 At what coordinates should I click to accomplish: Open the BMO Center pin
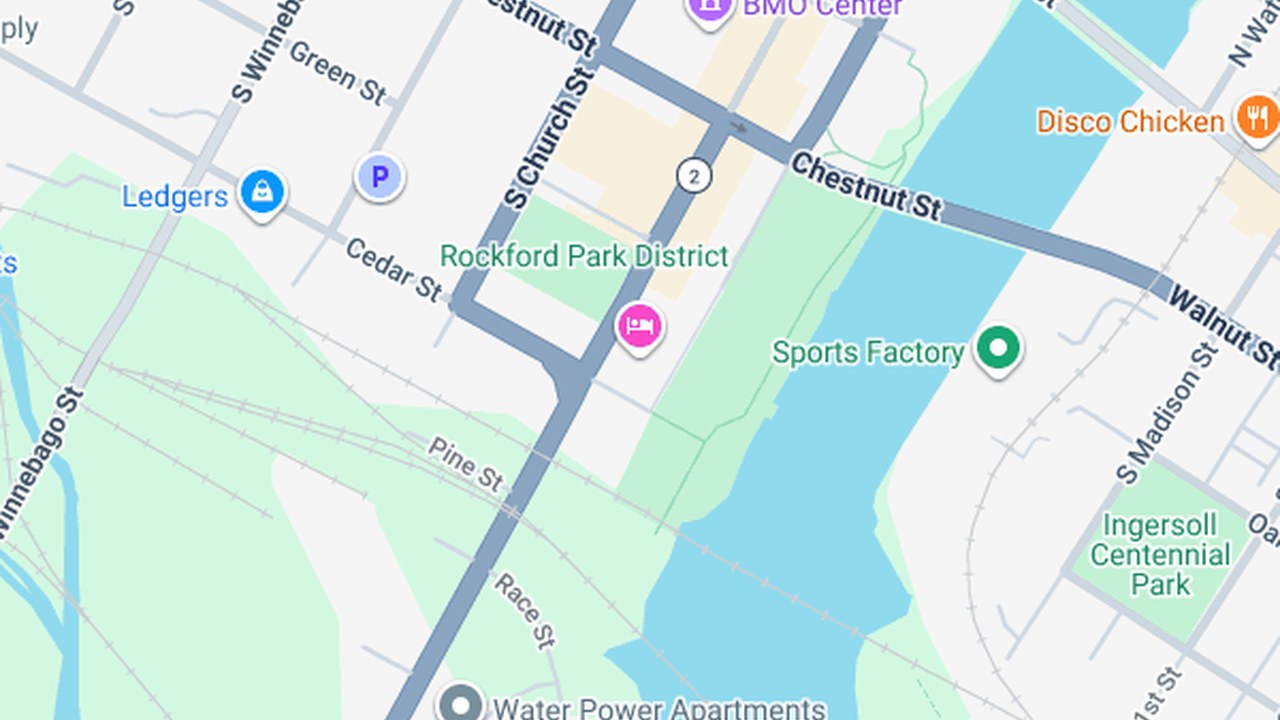(x=709, y=9)
